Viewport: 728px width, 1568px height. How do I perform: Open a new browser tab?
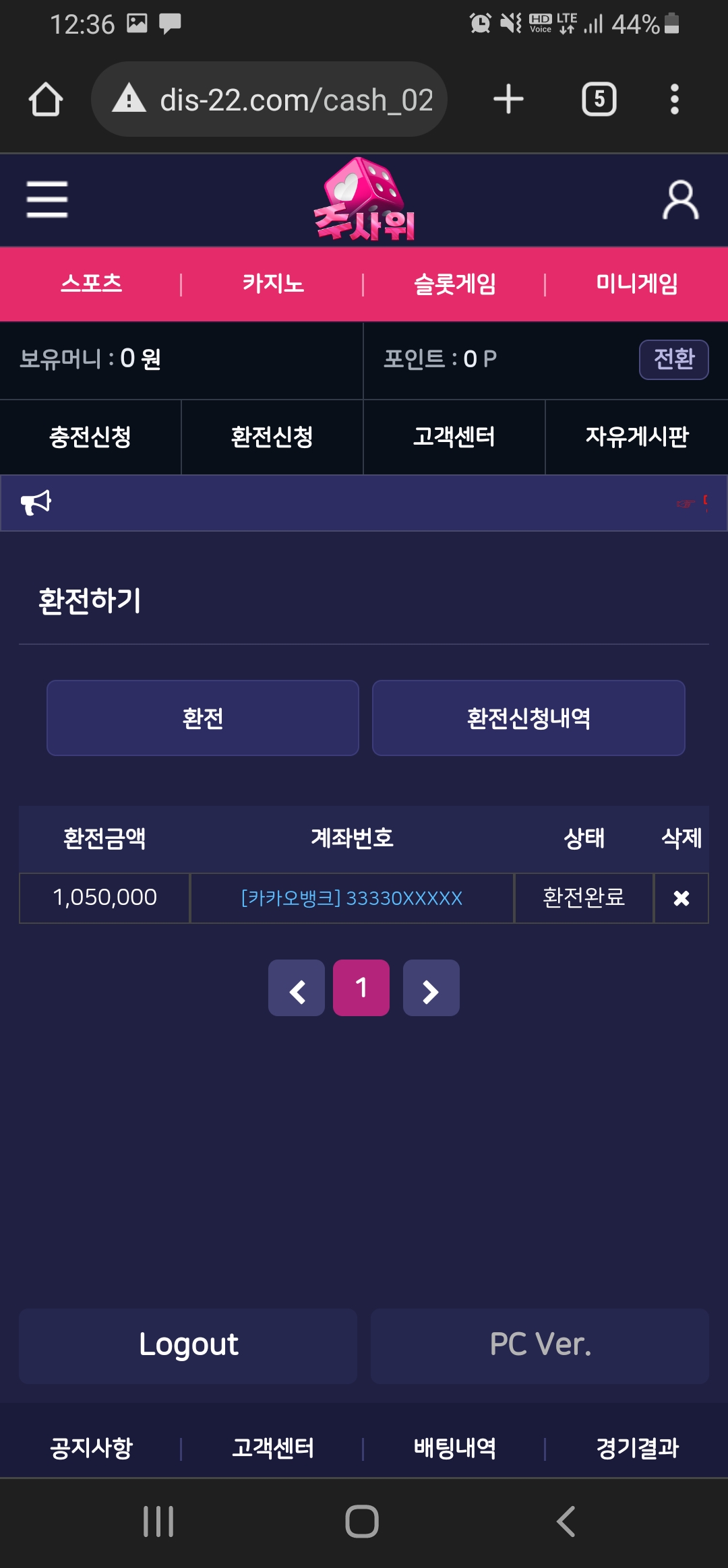point(508,100)
